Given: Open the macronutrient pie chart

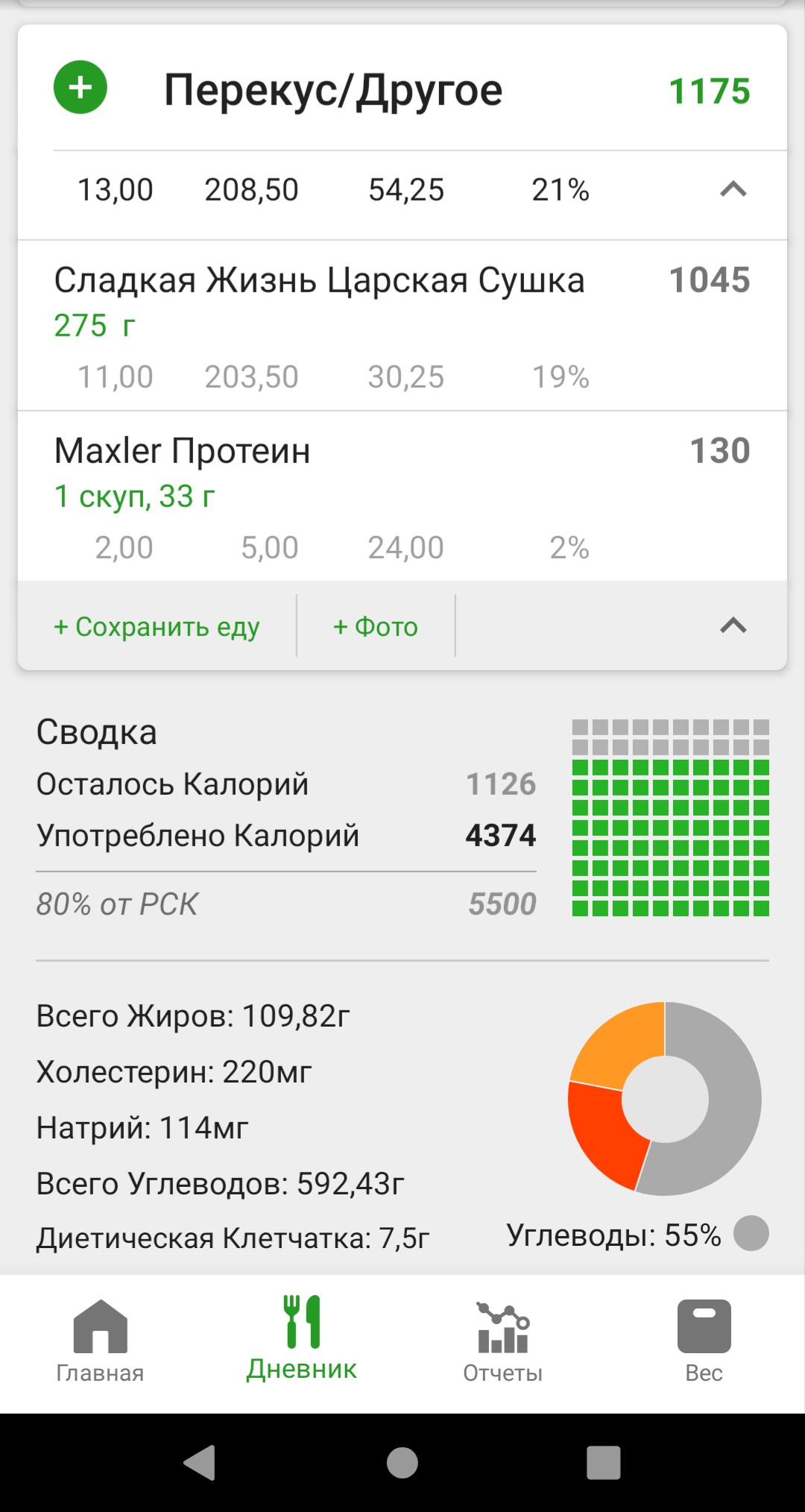Looking at the screenshot, I should [665, 1098].
